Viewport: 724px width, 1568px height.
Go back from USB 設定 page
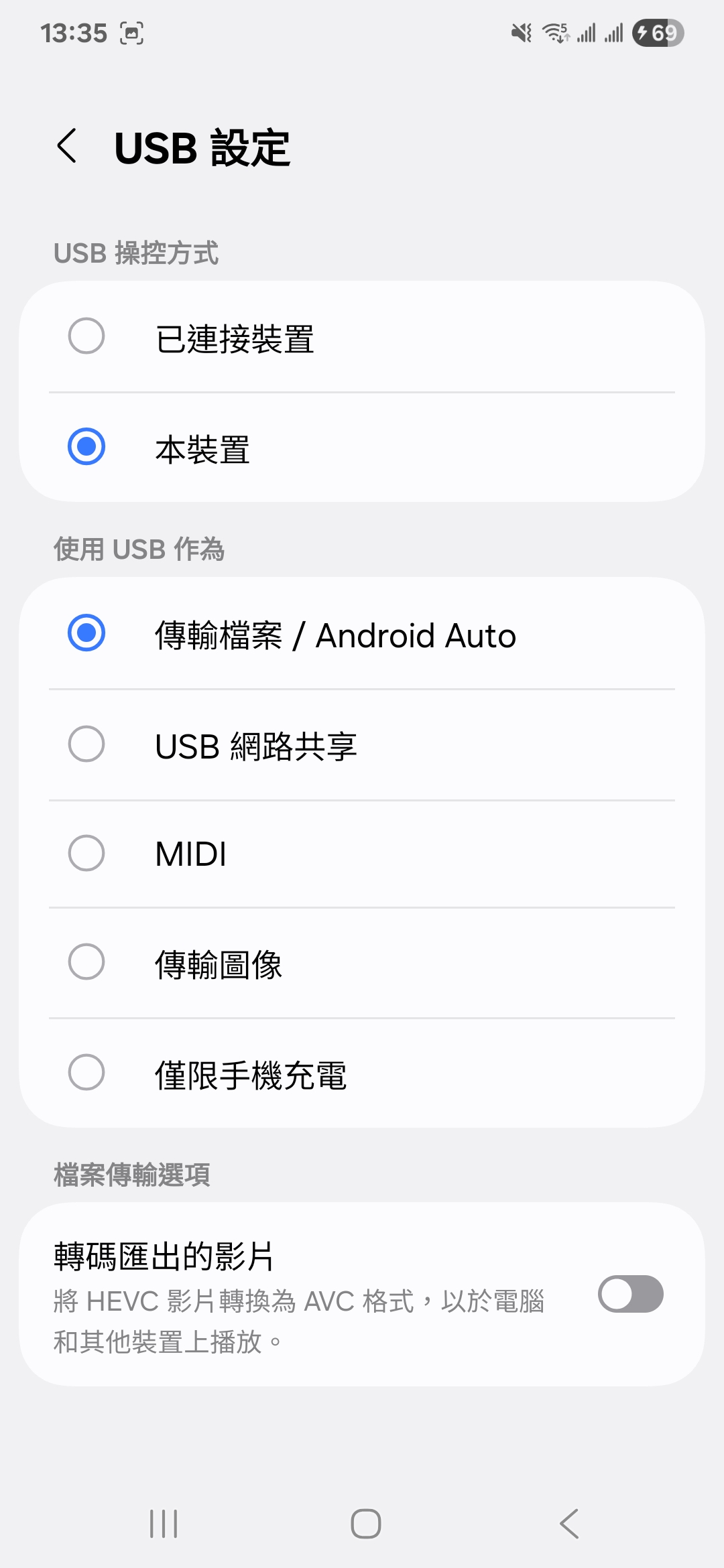(x=67, y=146)
